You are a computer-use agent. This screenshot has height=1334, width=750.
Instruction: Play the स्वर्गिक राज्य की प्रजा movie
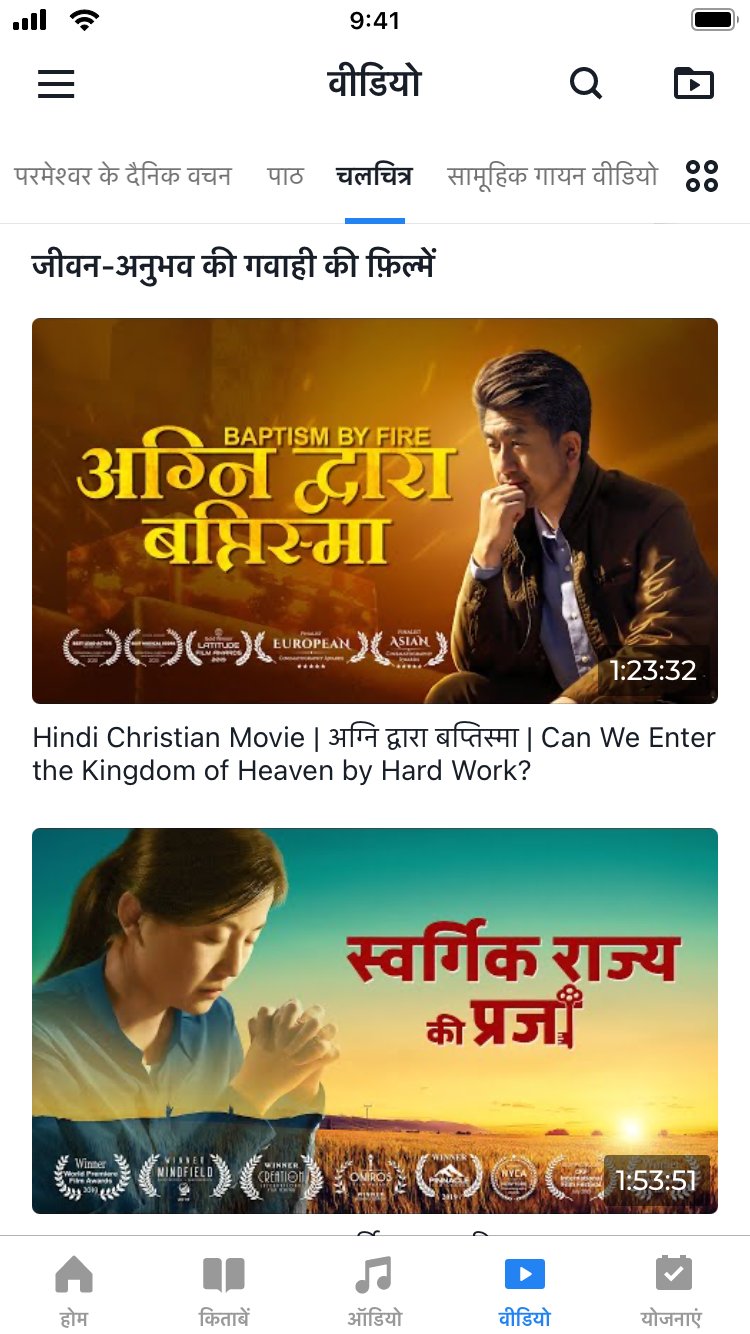point(375,1020)
